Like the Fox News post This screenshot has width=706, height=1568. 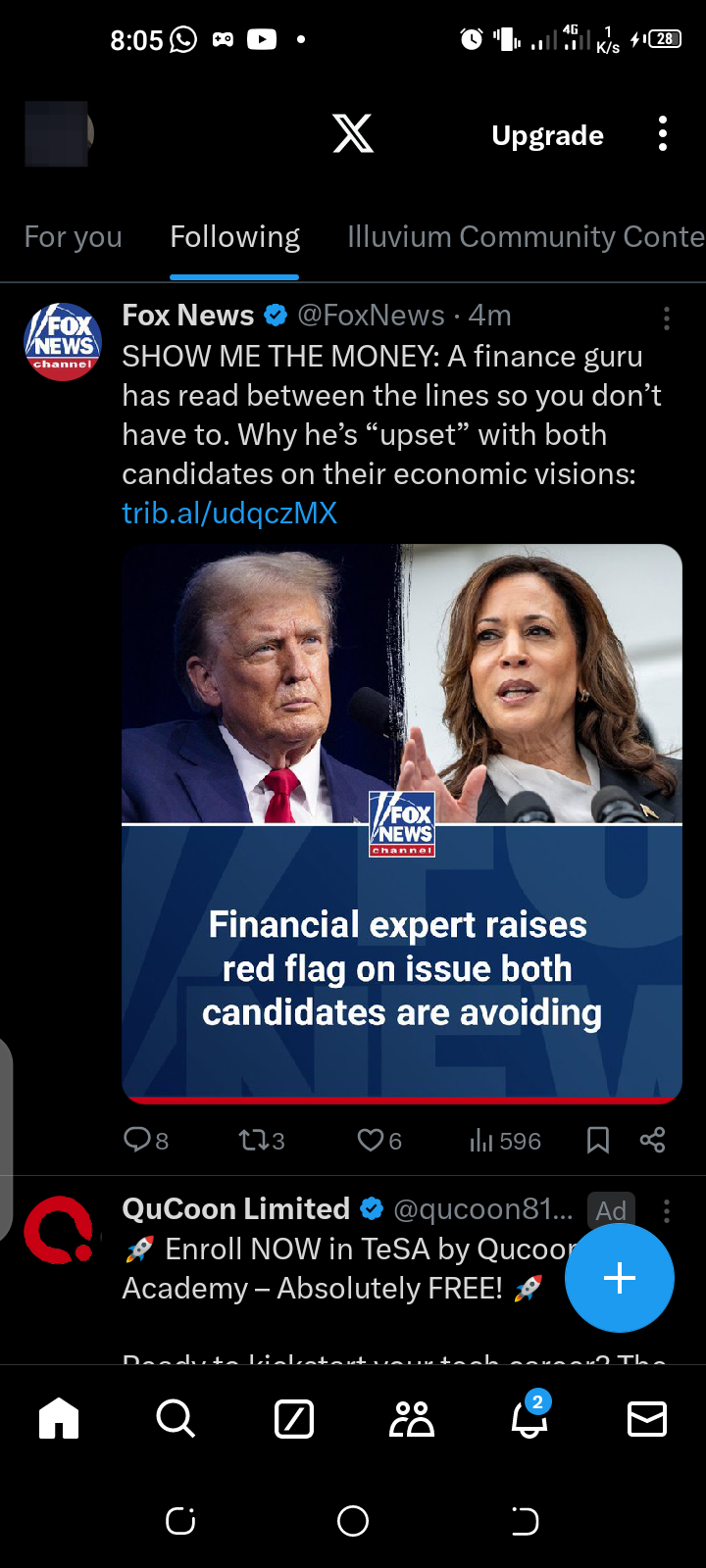[x=378, y=1140]
